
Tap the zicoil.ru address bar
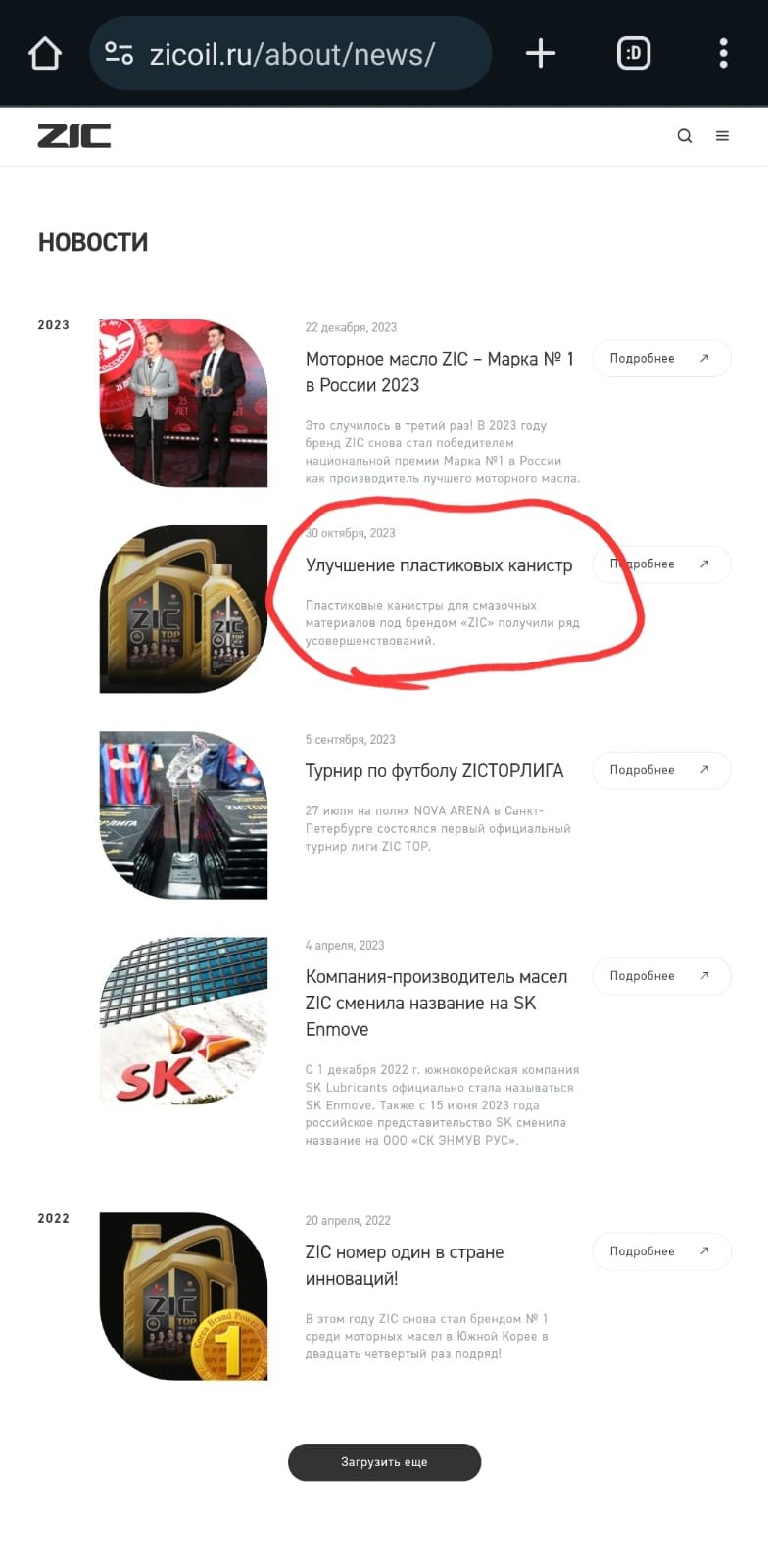click(x=290, y=53)
